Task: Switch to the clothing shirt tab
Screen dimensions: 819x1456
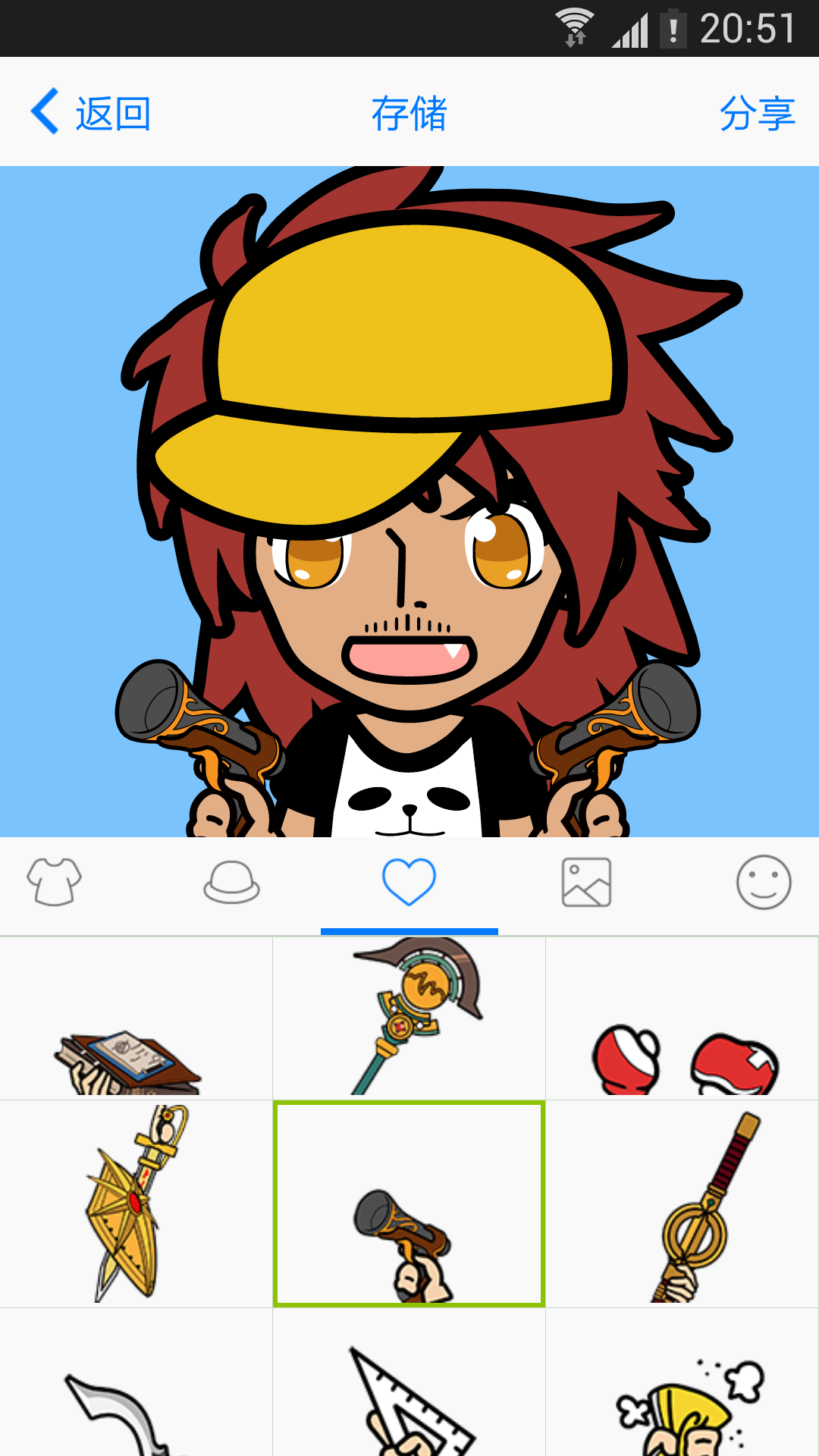Action: coord(55,883)
